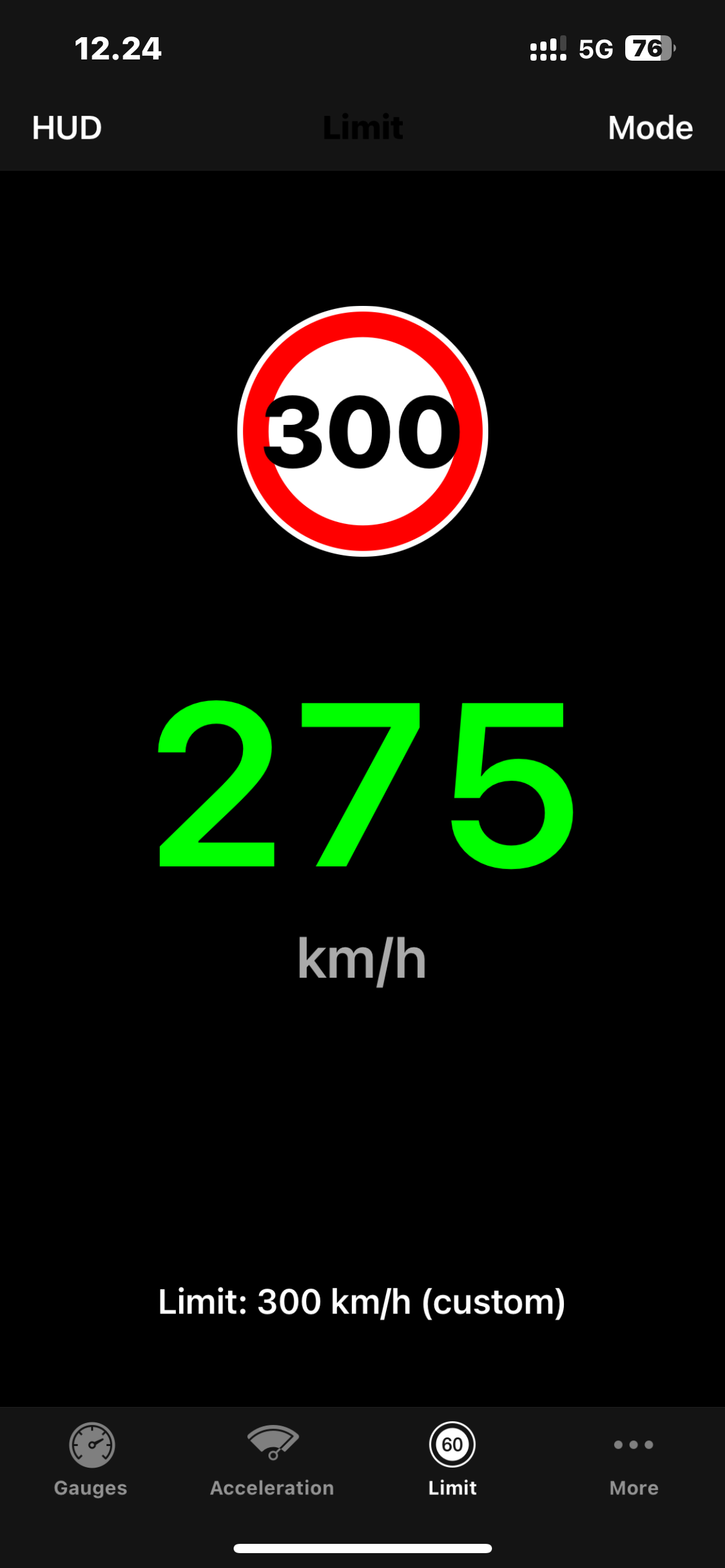This screenshot has width=725, height=1568.
Task: Open the More tab
Action: click(x=633, y=1459)
